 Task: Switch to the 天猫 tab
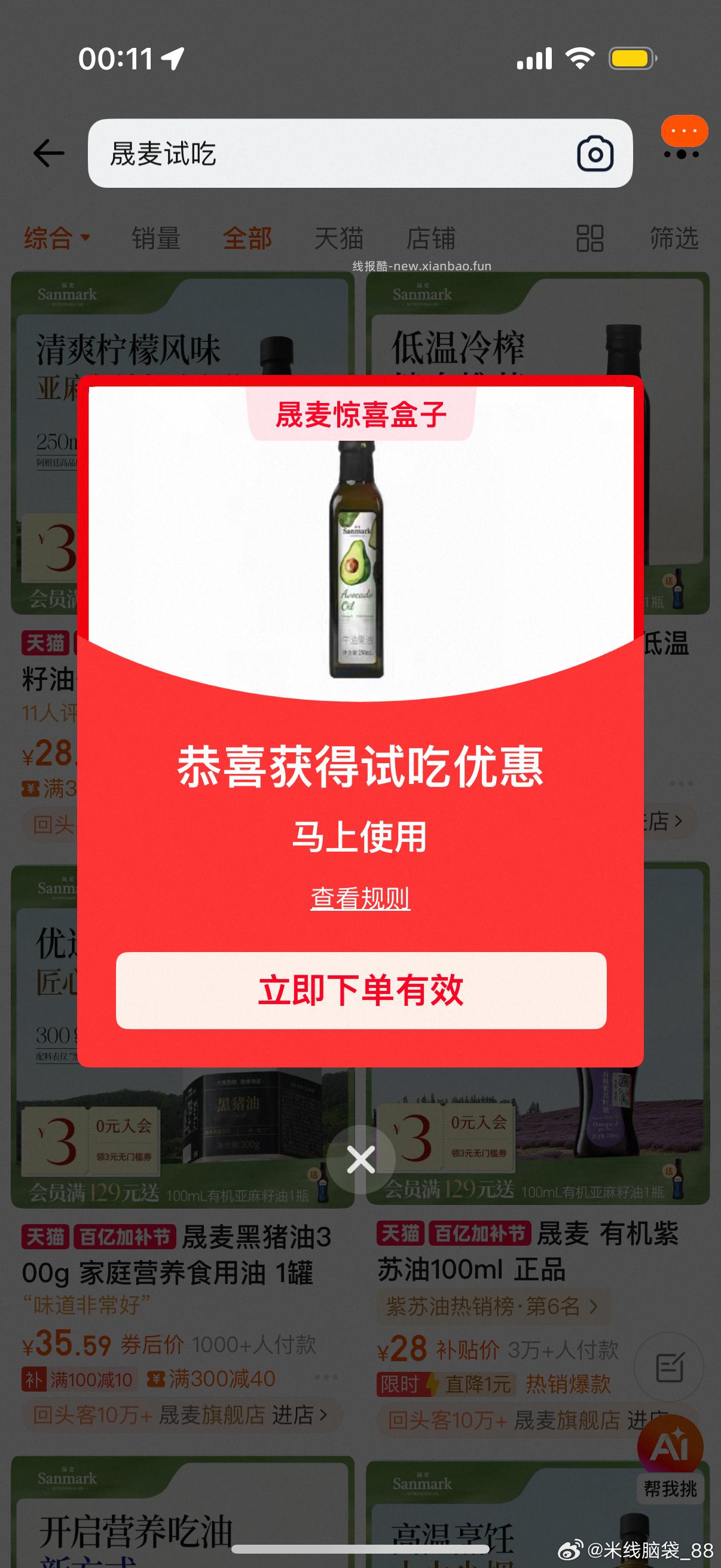pos(339,239)
